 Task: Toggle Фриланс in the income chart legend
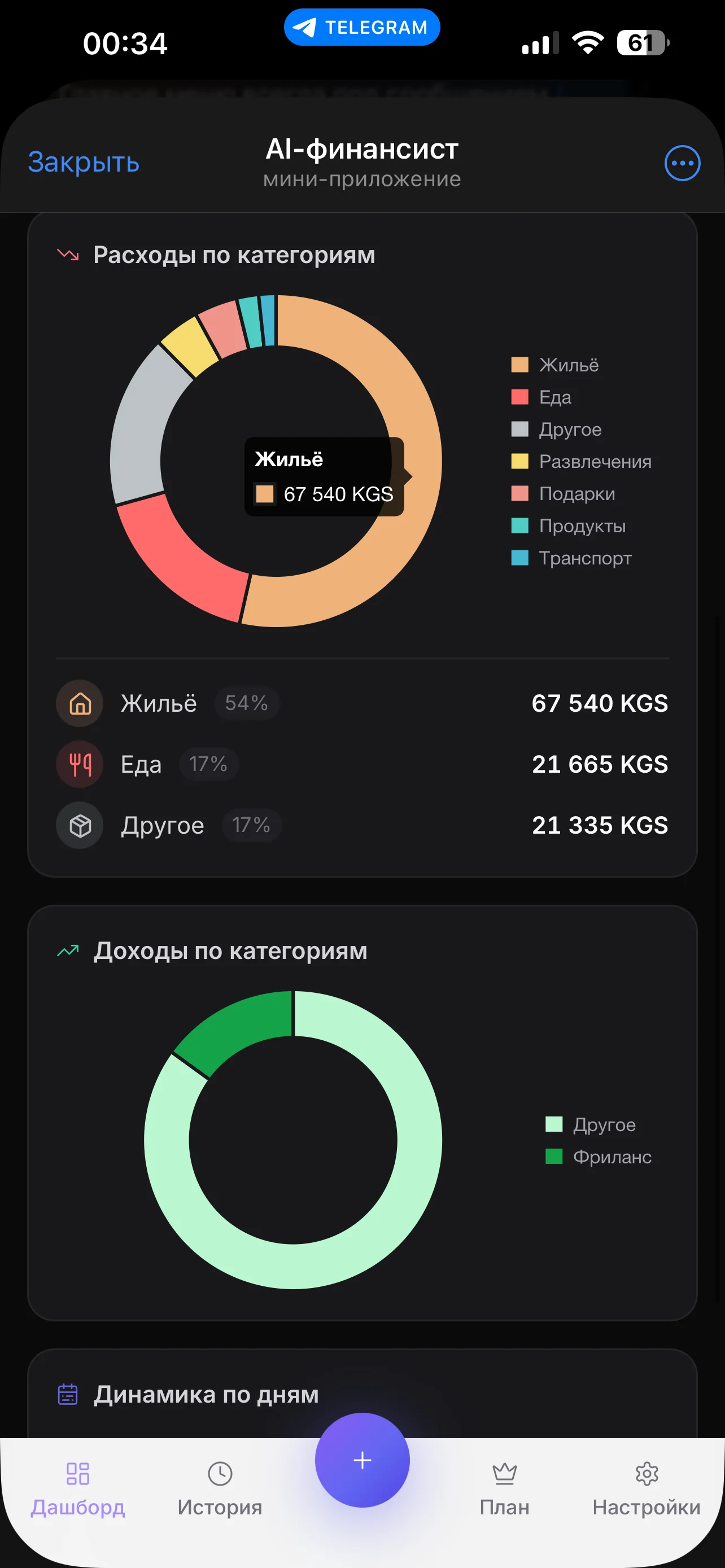[599, 1157]
